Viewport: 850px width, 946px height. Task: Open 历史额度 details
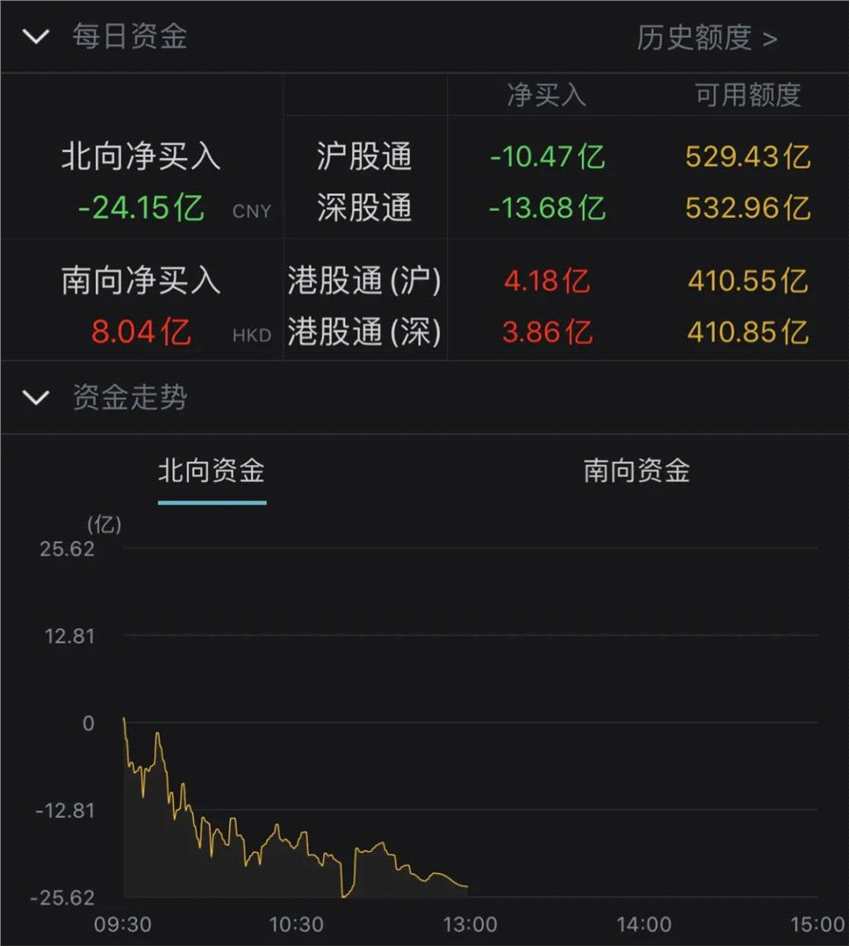pyautogui.click(x=706, y=38)
